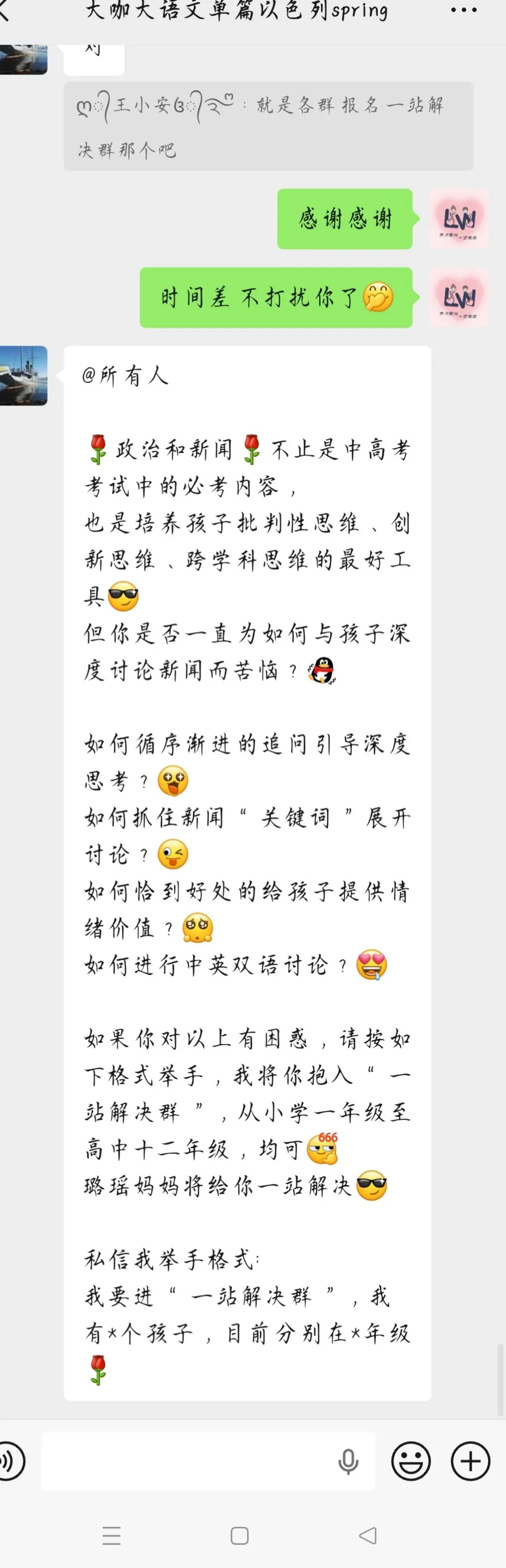This screenshot has height=1568, width=506.
Task: Tap the microphone in the input field
Action: (348, 1461)
